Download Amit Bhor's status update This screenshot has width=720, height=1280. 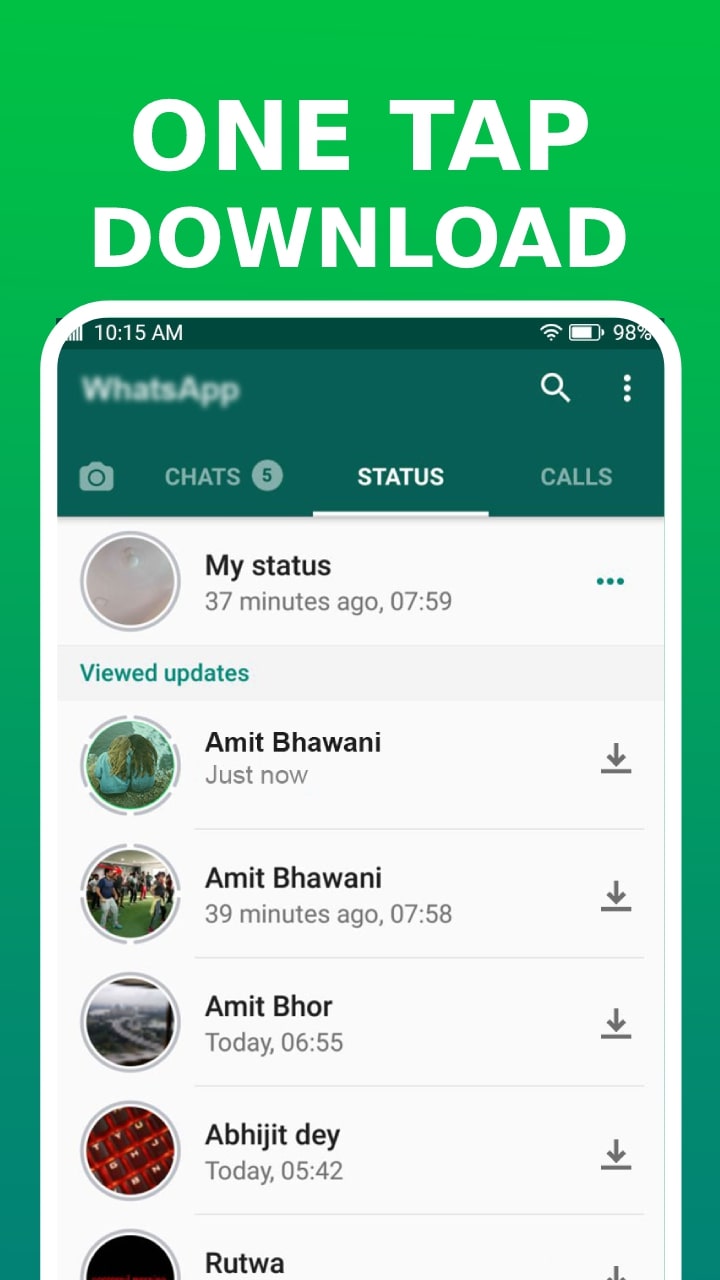click(617, 1023)
